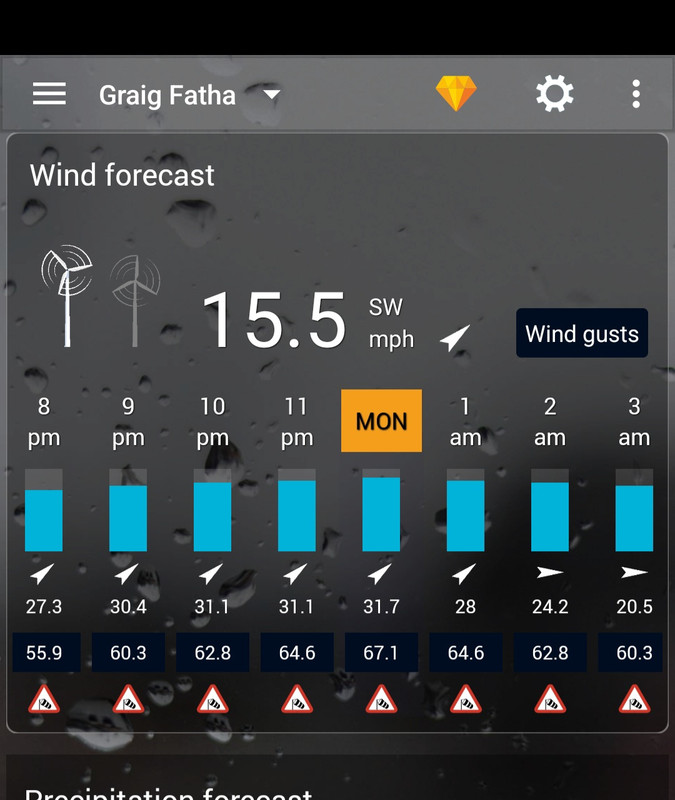Expand the Graig Fatha location dropdown

coord(271,96)
